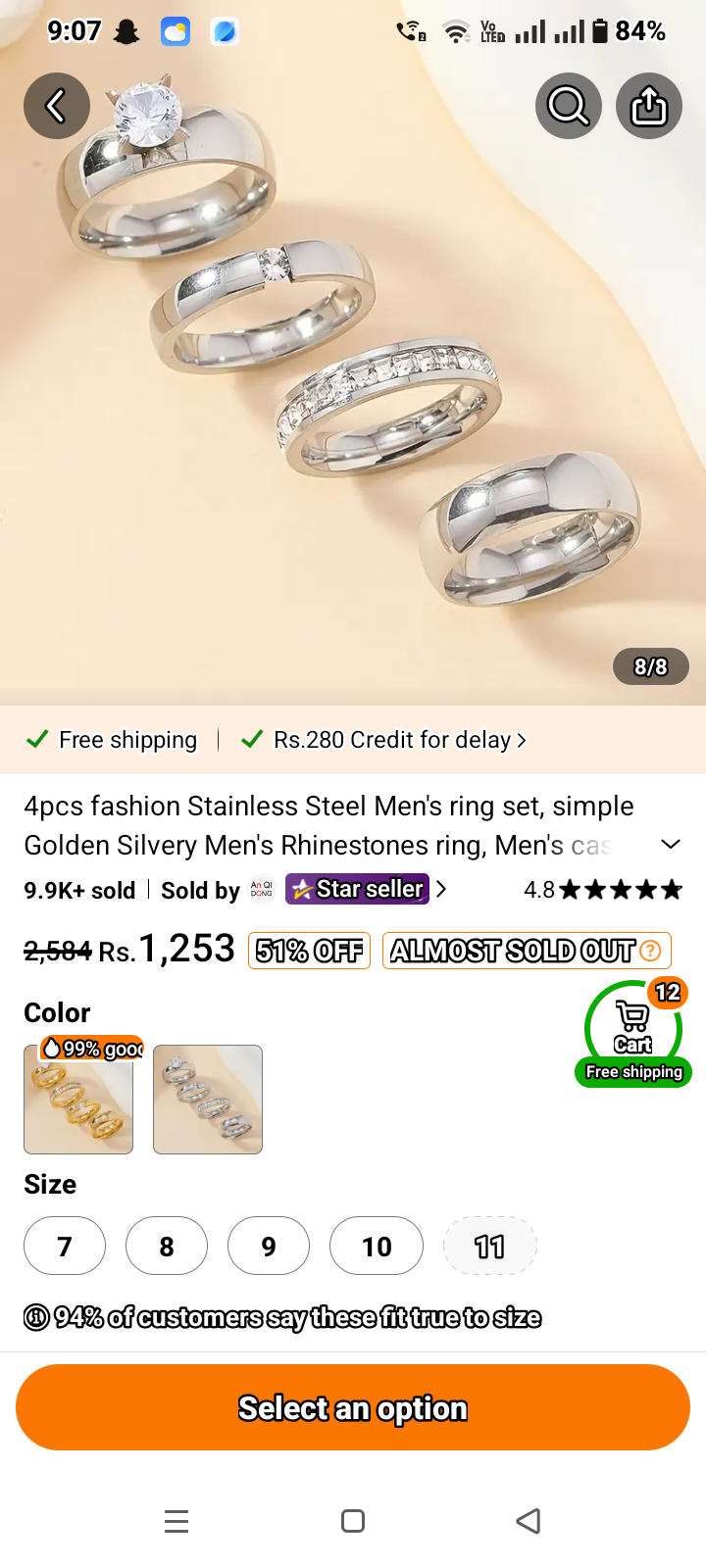
Task: Tap the Almost Sold Out info icon
Action: tap(650, 951)
